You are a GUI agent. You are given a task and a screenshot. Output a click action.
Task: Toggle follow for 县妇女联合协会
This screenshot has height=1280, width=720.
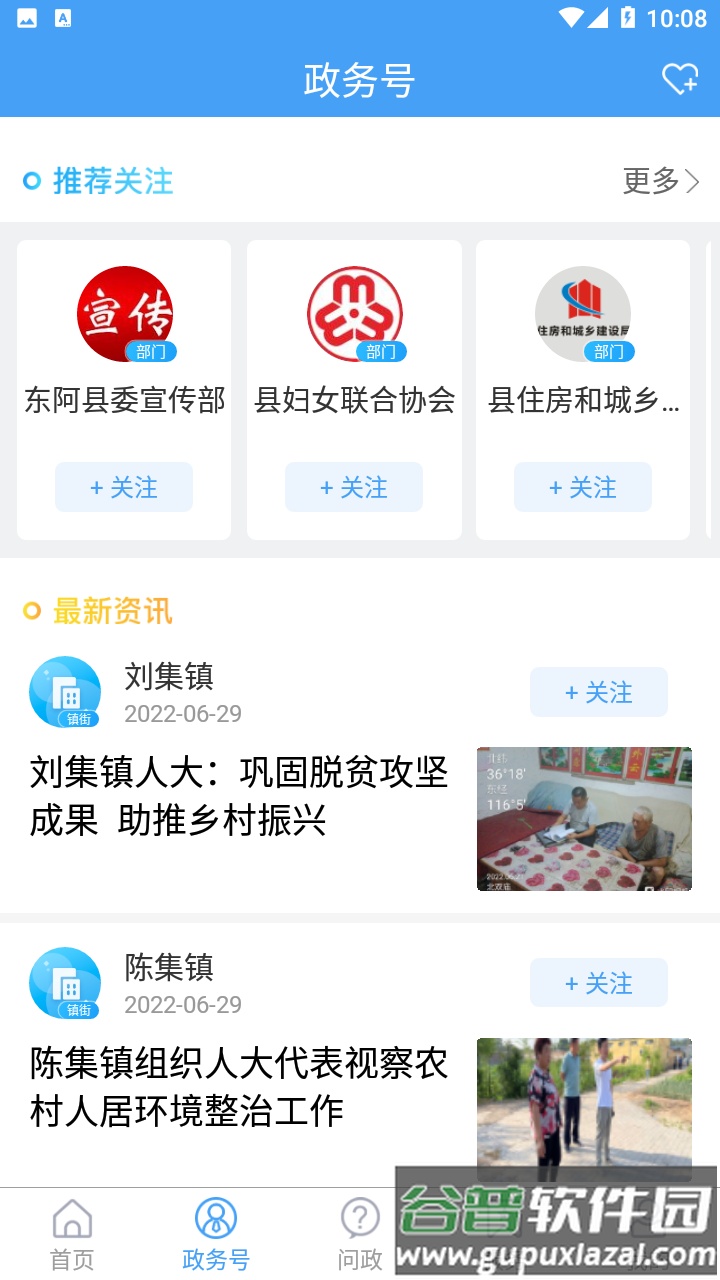(x=353, y=487)
